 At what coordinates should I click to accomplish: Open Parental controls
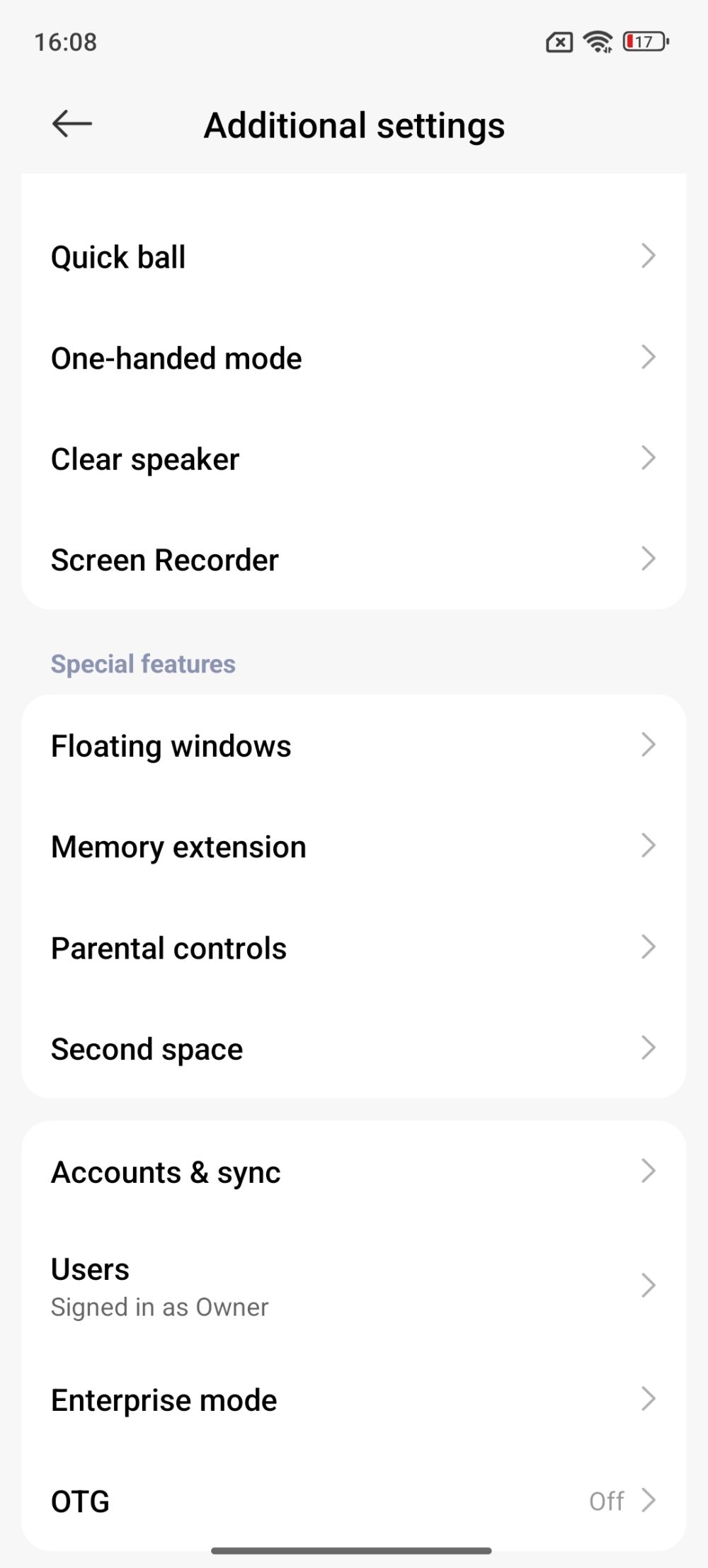pyautogui.click(x=353, y=948)
